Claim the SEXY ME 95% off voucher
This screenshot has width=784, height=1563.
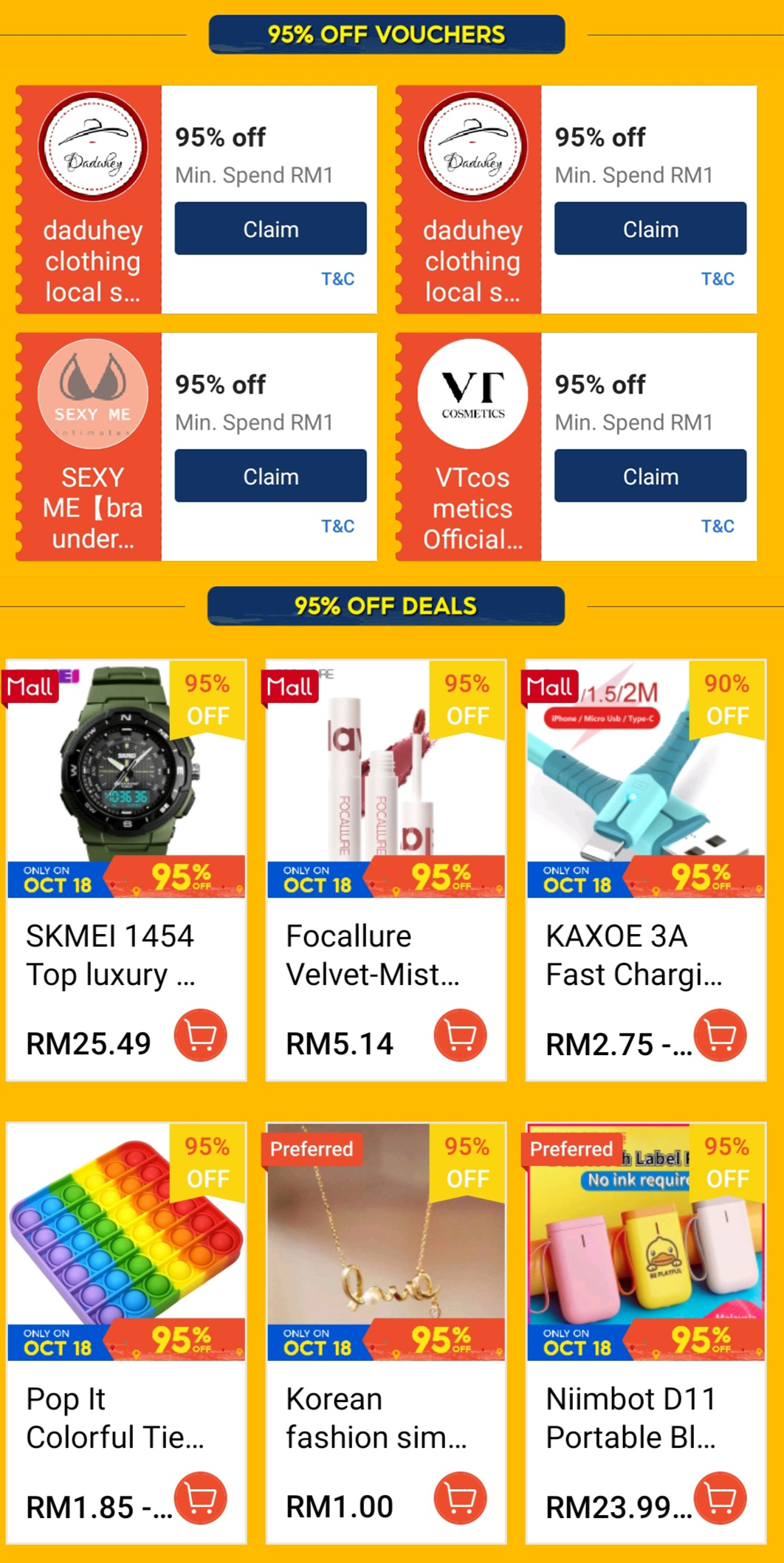click(270, 476)
